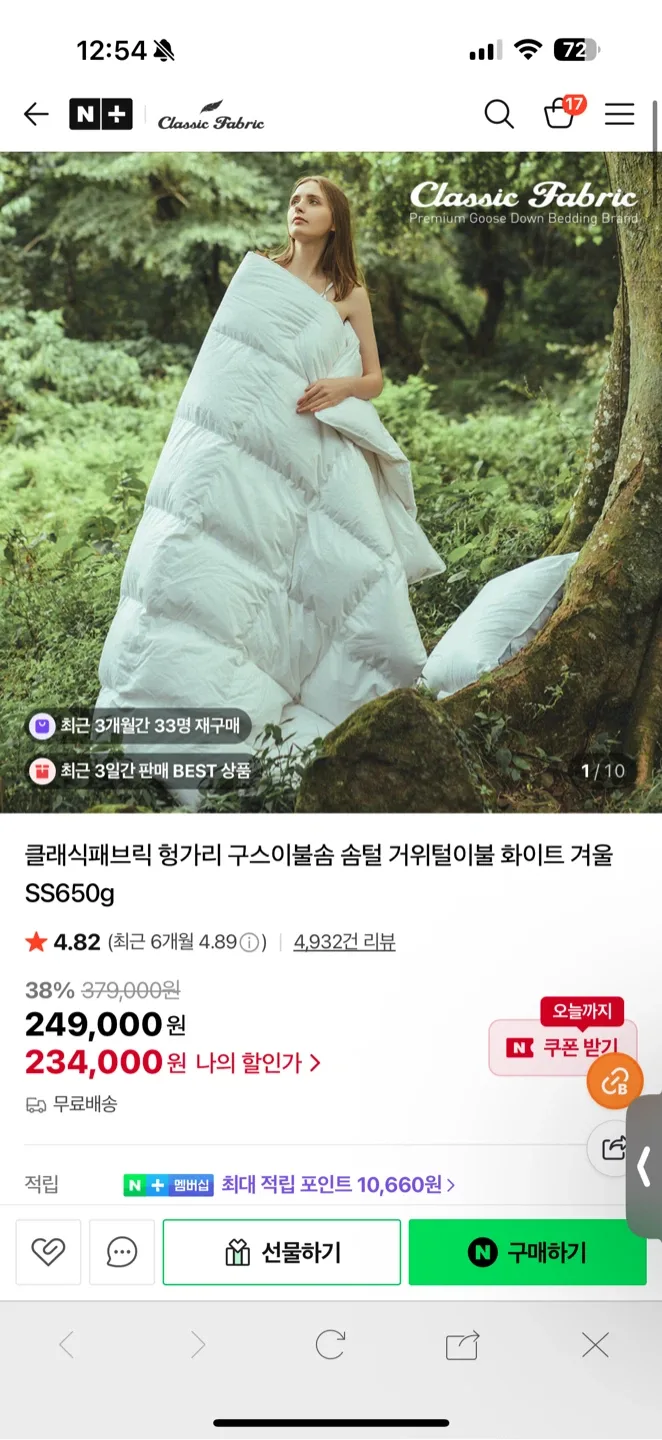The height and width of the screenshot is (1440, 662).
Task: Tap the info icon next to 4.89
Action: click(x=250, y=942)
